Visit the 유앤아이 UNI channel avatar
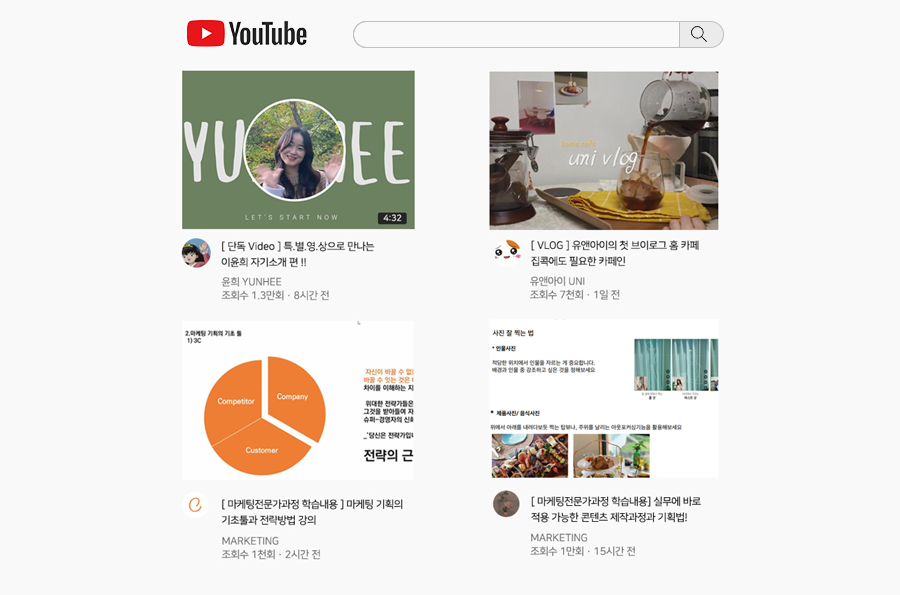 pyautogui.click(x=506, y=252)
